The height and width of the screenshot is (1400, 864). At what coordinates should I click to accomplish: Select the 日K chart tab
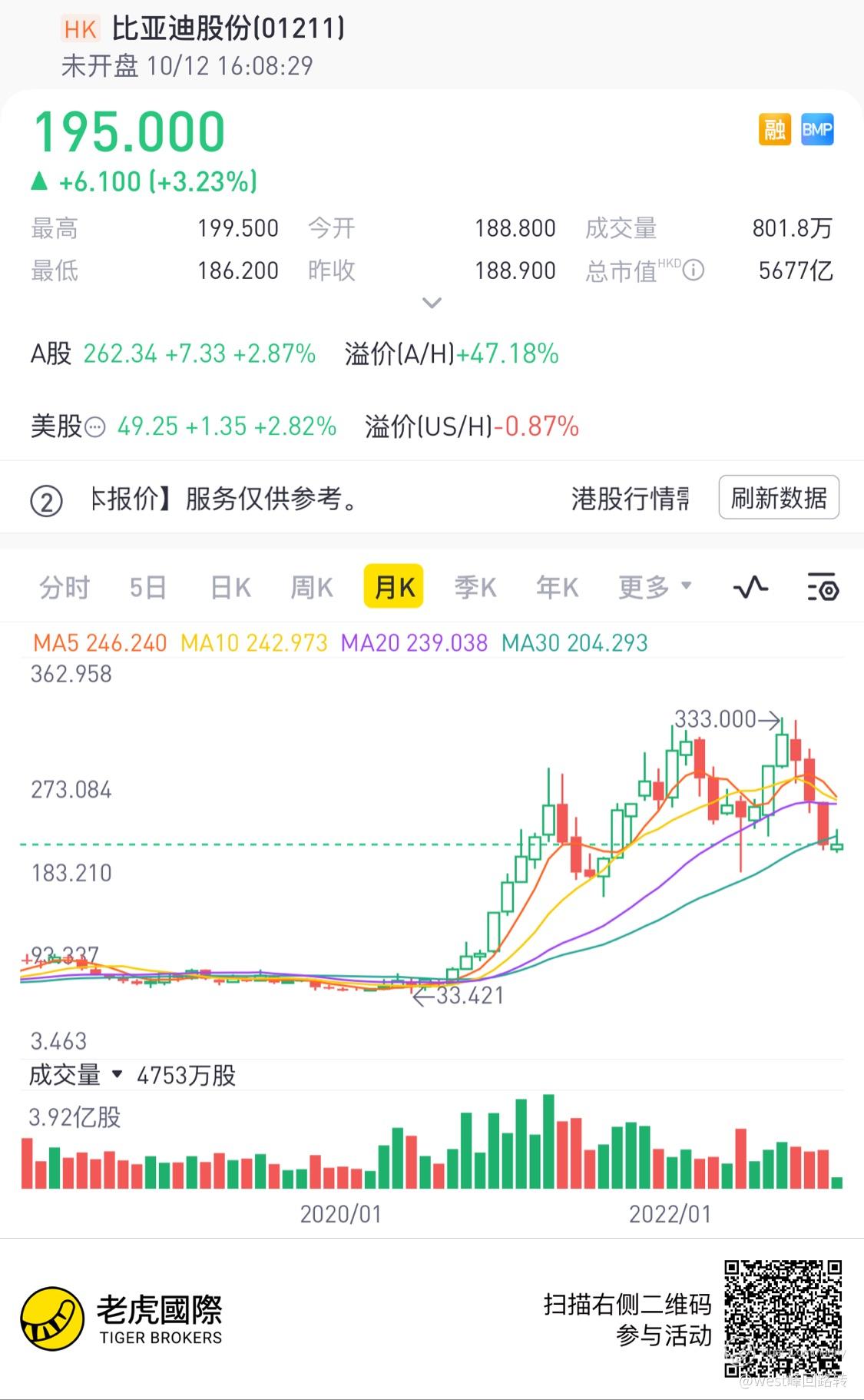click(x=230, y=588)
